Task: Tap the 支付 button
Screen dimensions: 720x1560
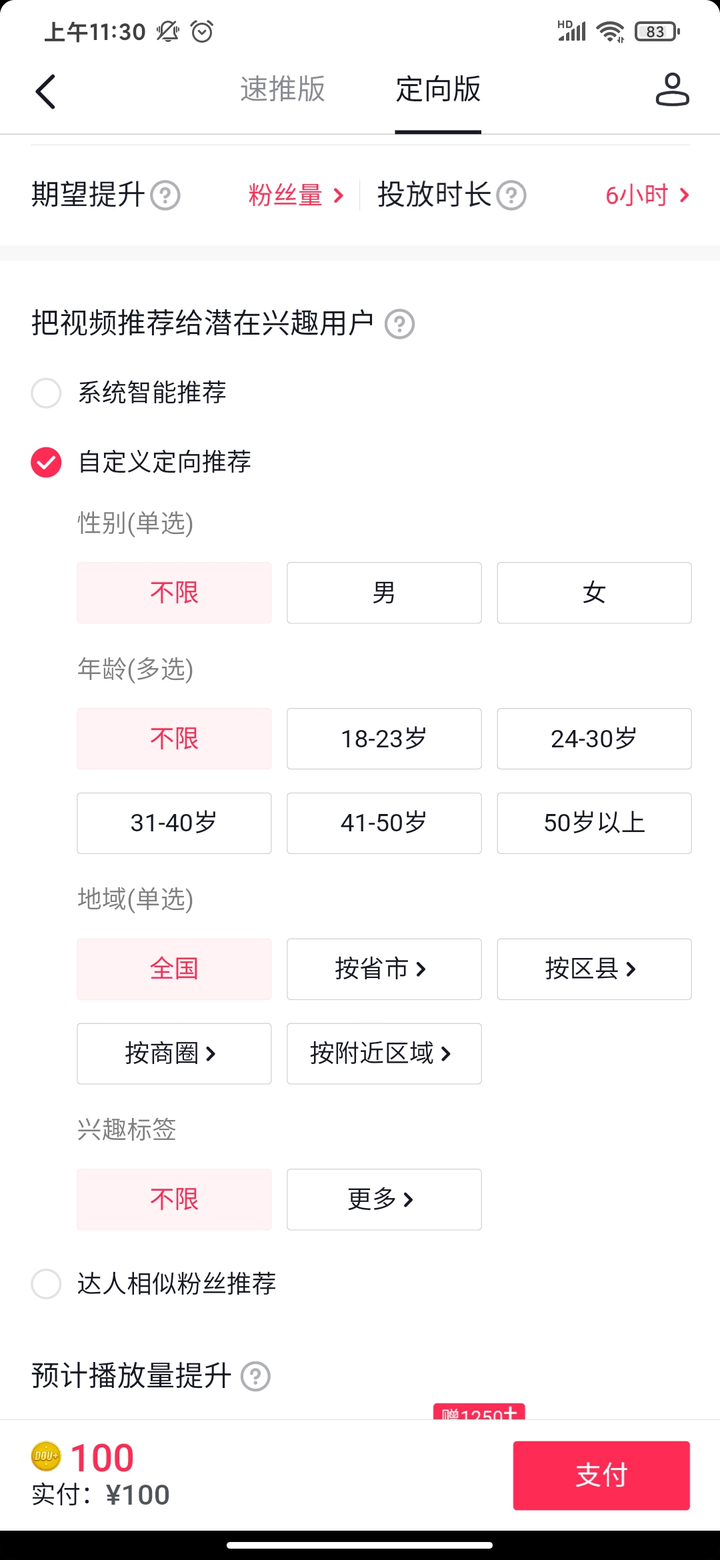Action: (x=601, y=1475)
